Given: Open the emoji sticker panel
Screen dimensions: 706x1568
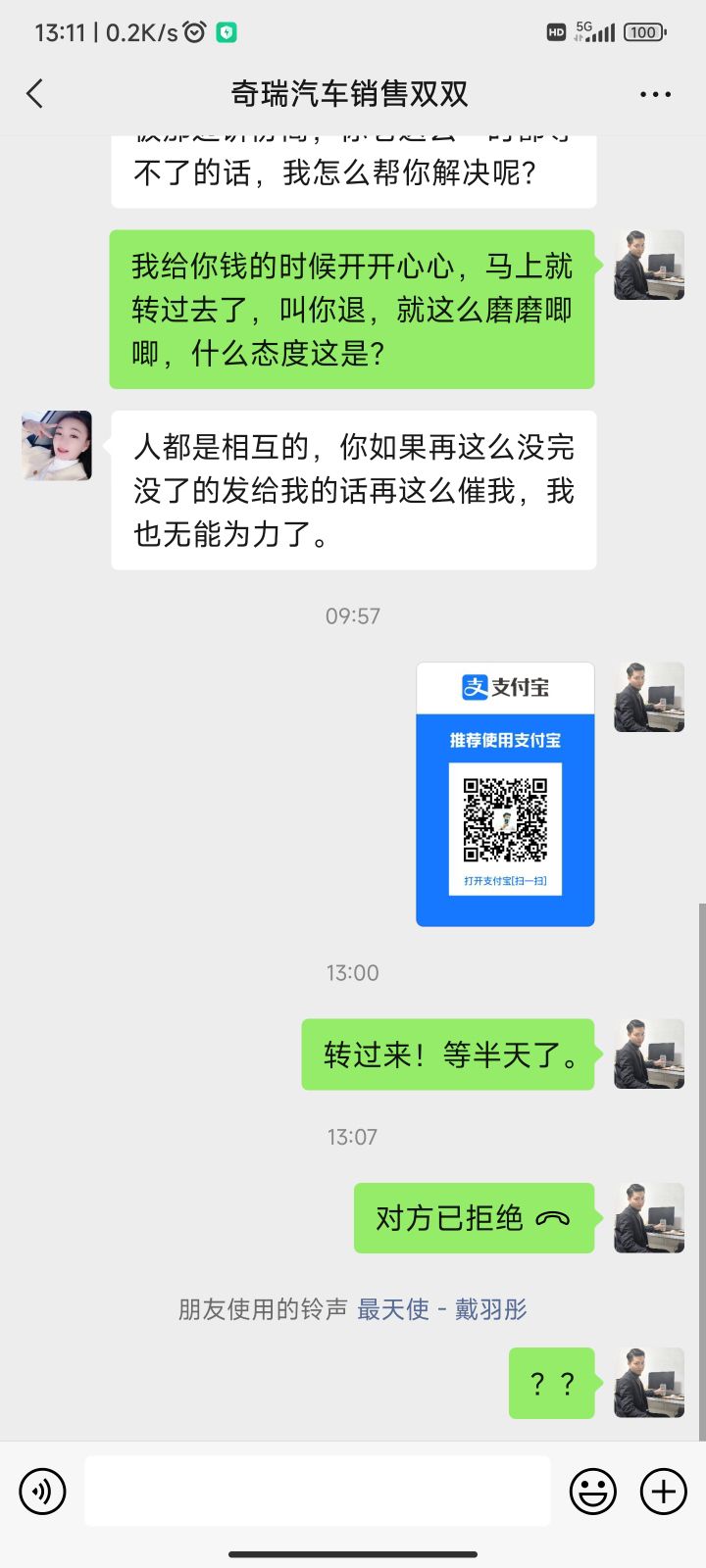Looking at the screenshot, I should [x=593, y=1492].
